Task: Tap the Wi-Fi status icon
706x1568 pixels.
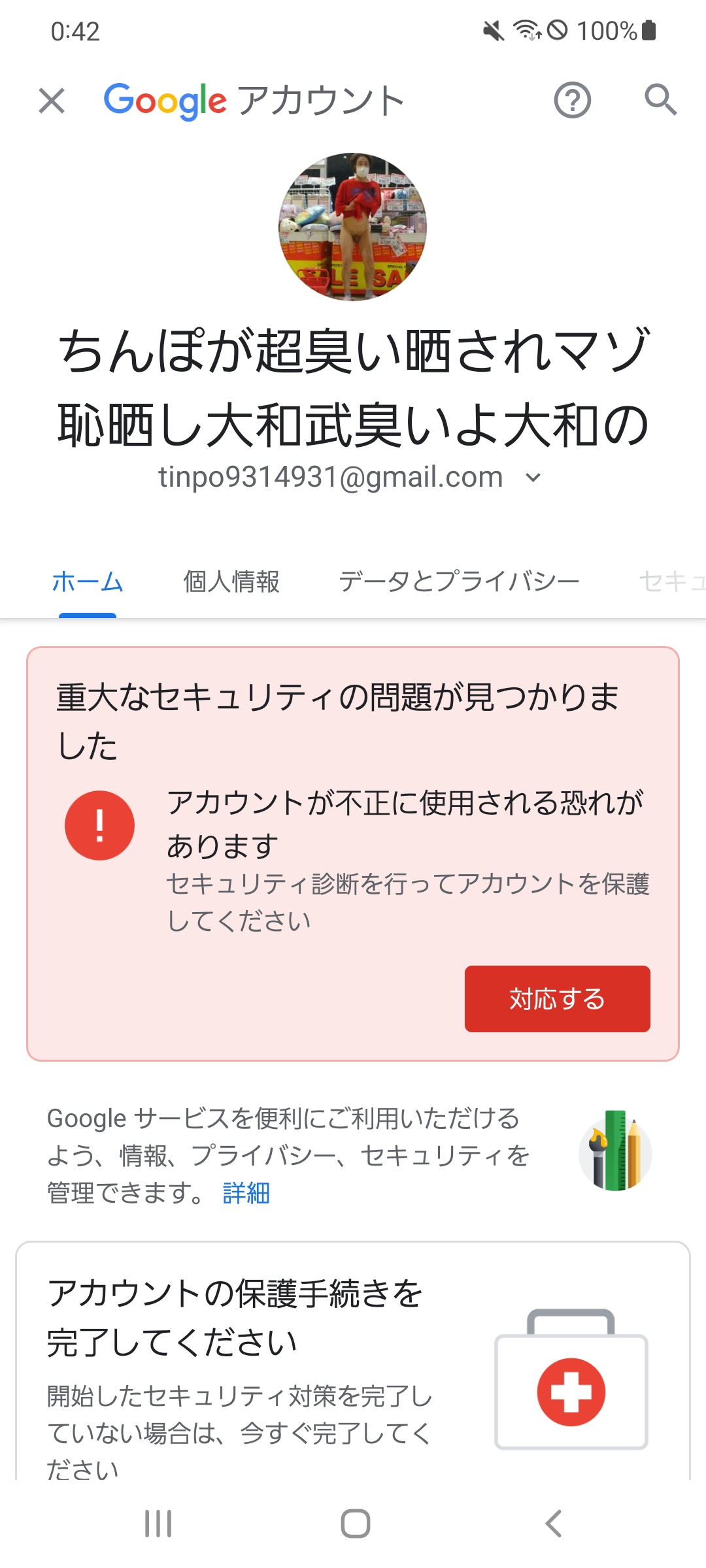Action: (x=527, y=29)
